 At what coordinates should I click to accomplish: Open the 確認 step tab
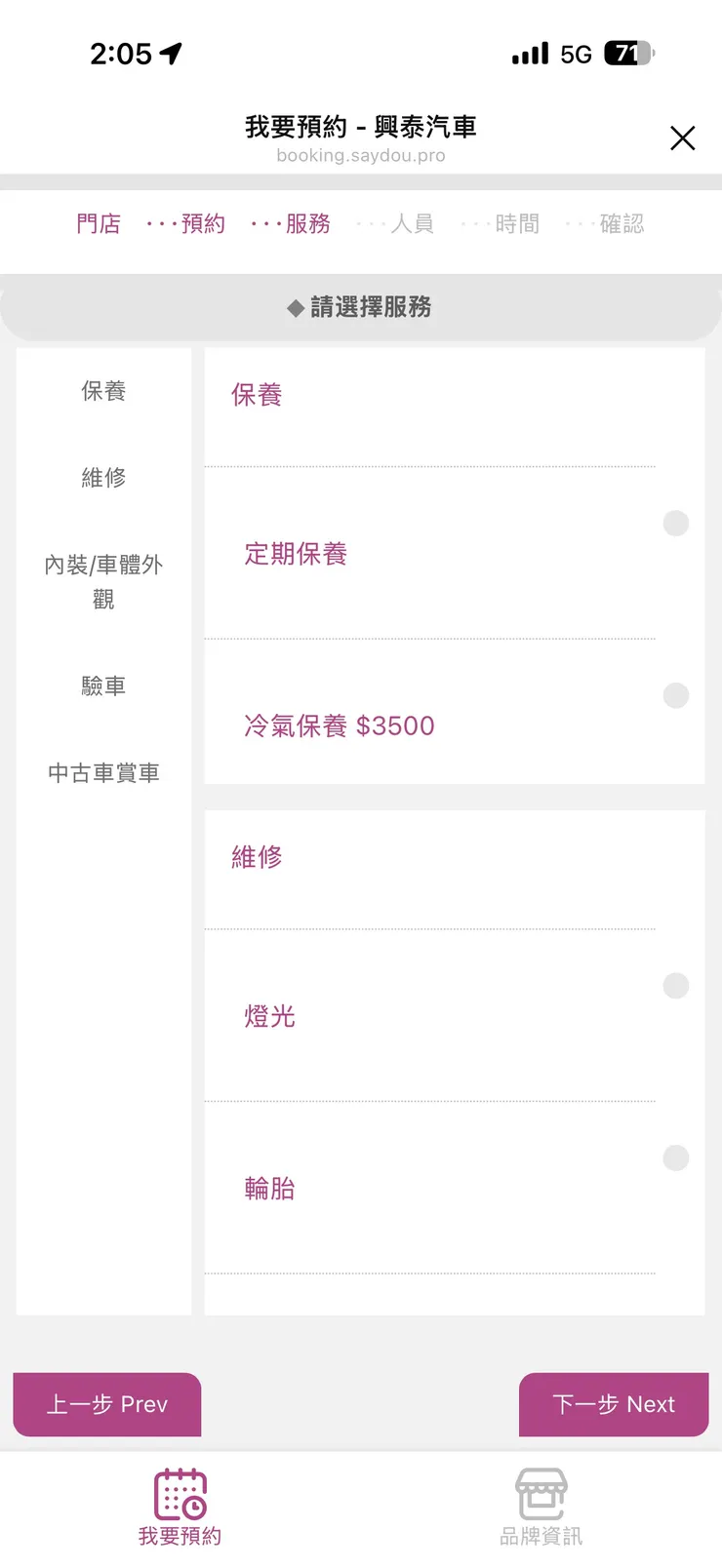coord(622,223)
